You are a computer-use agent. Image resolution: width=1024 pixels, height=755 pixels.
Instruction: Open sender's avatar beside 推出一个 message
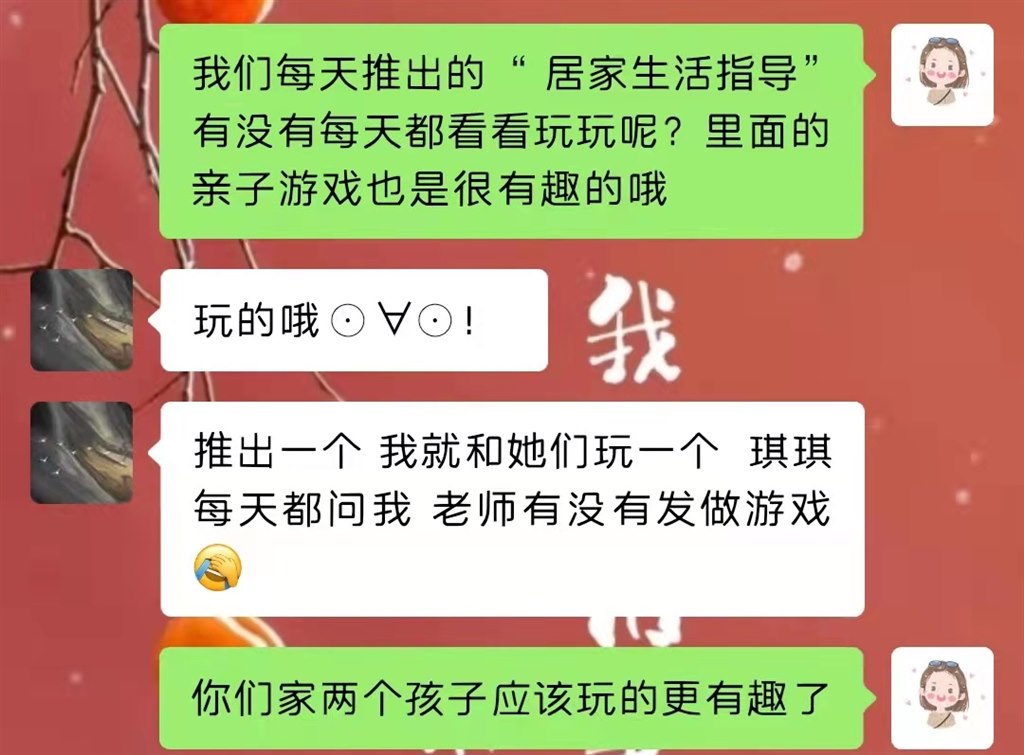point(81,452)
